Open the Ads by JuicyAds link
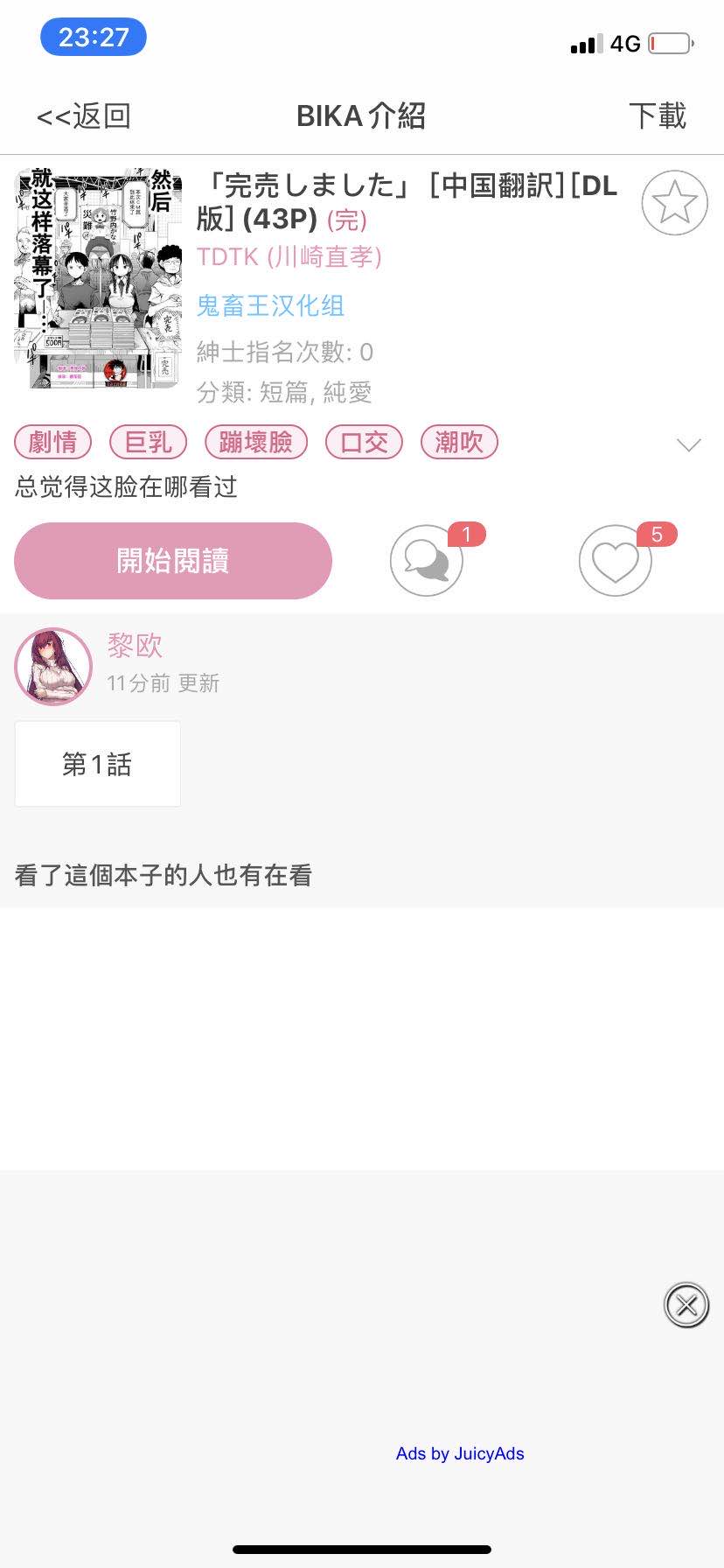Image resolution: width=724 pixels, height=1568 pixels. click(460, 1453)
